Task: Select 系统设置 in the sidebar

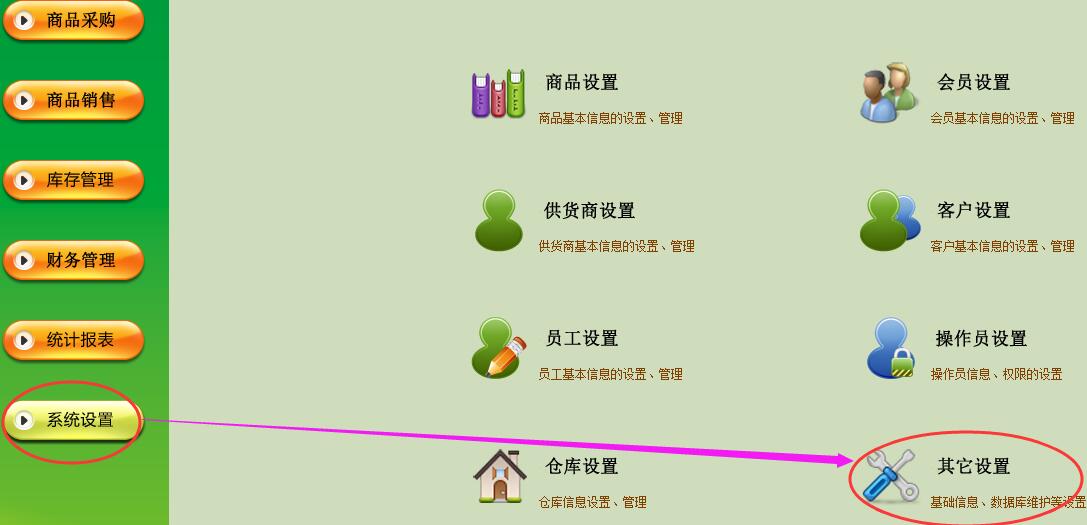Action: pos(73,420)
